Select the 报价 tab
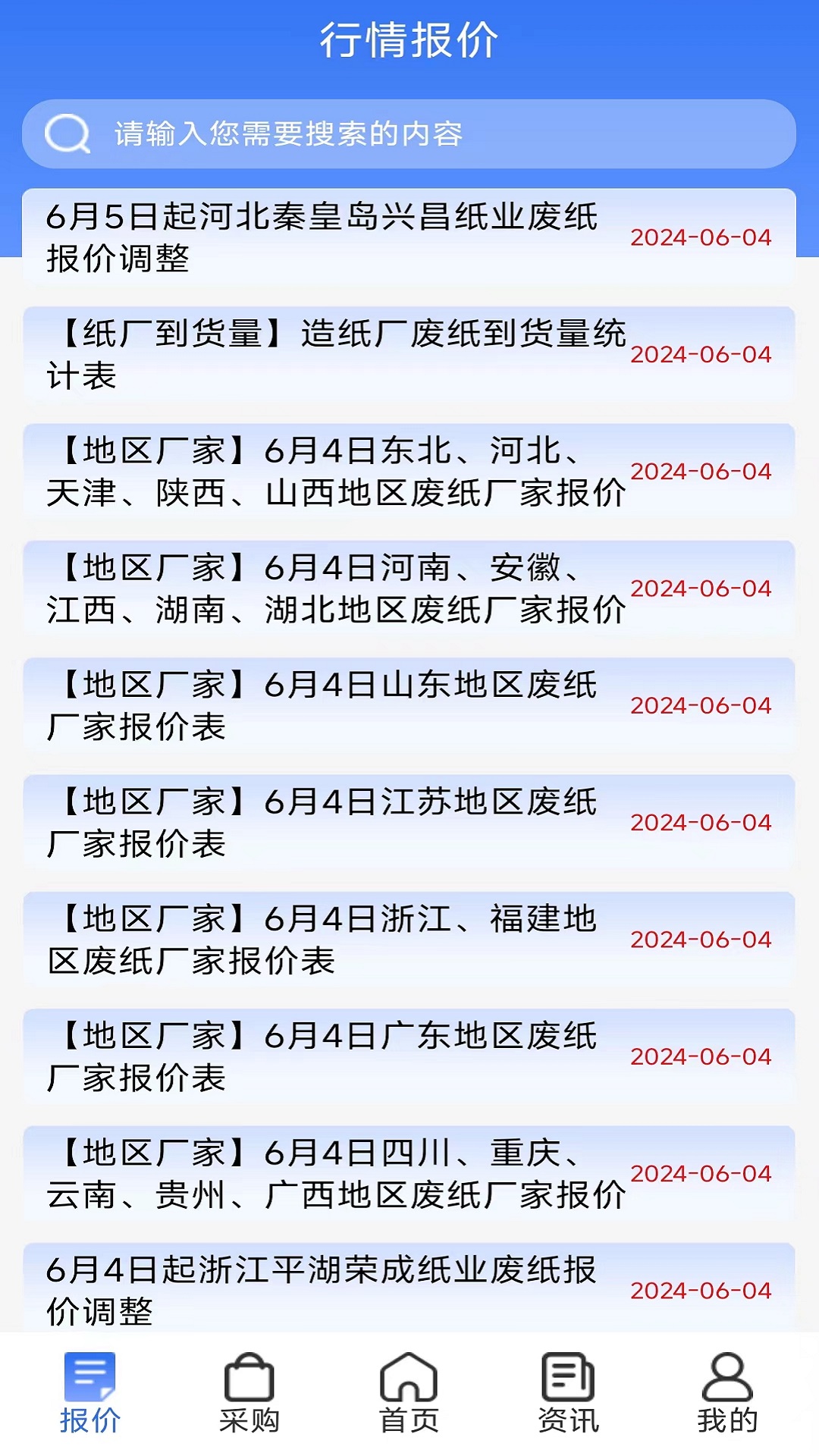The image size is (819, 1456). (x=90, y=1394)
